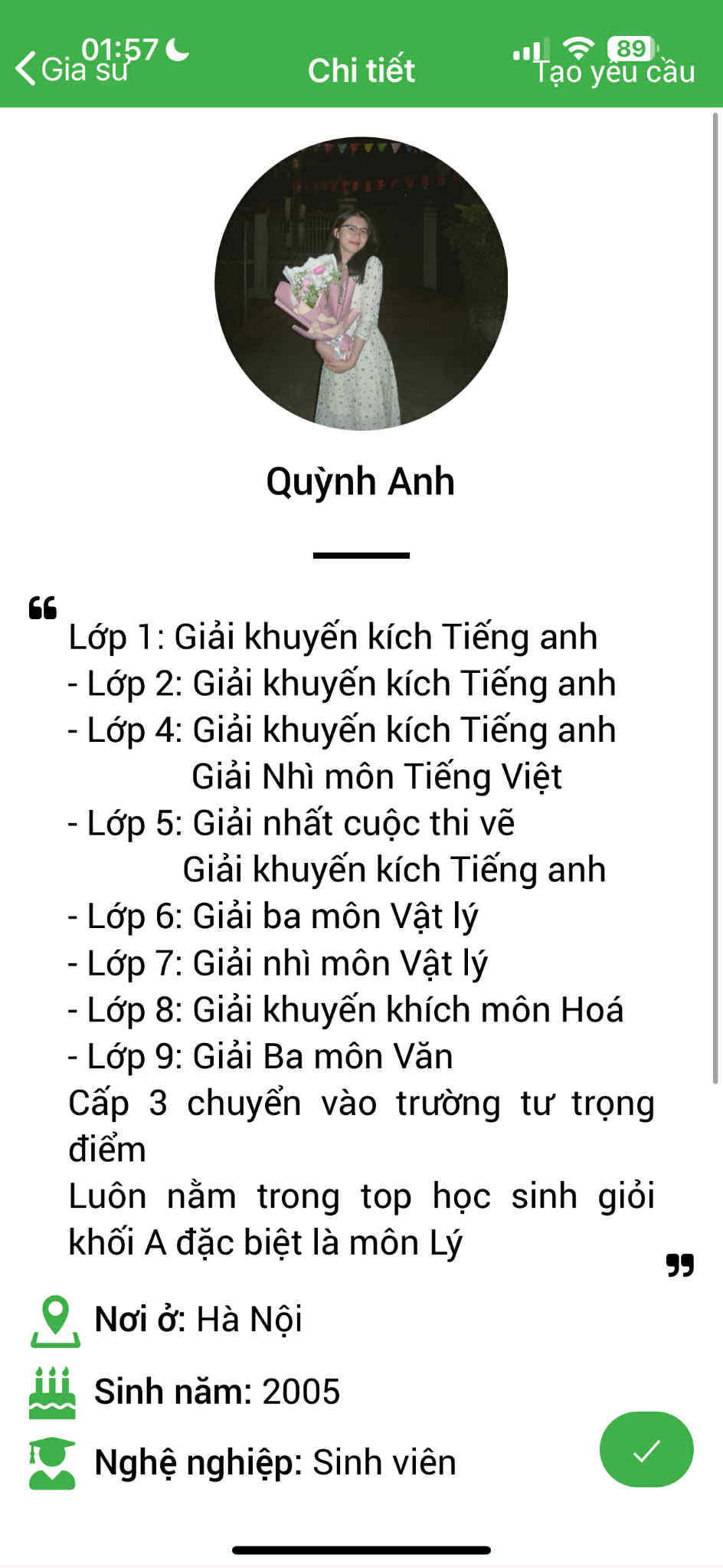Tap Tạo yêu cầu to create a request
Image resolution: width=723 pixels, height=1568 pixels.
615,72
